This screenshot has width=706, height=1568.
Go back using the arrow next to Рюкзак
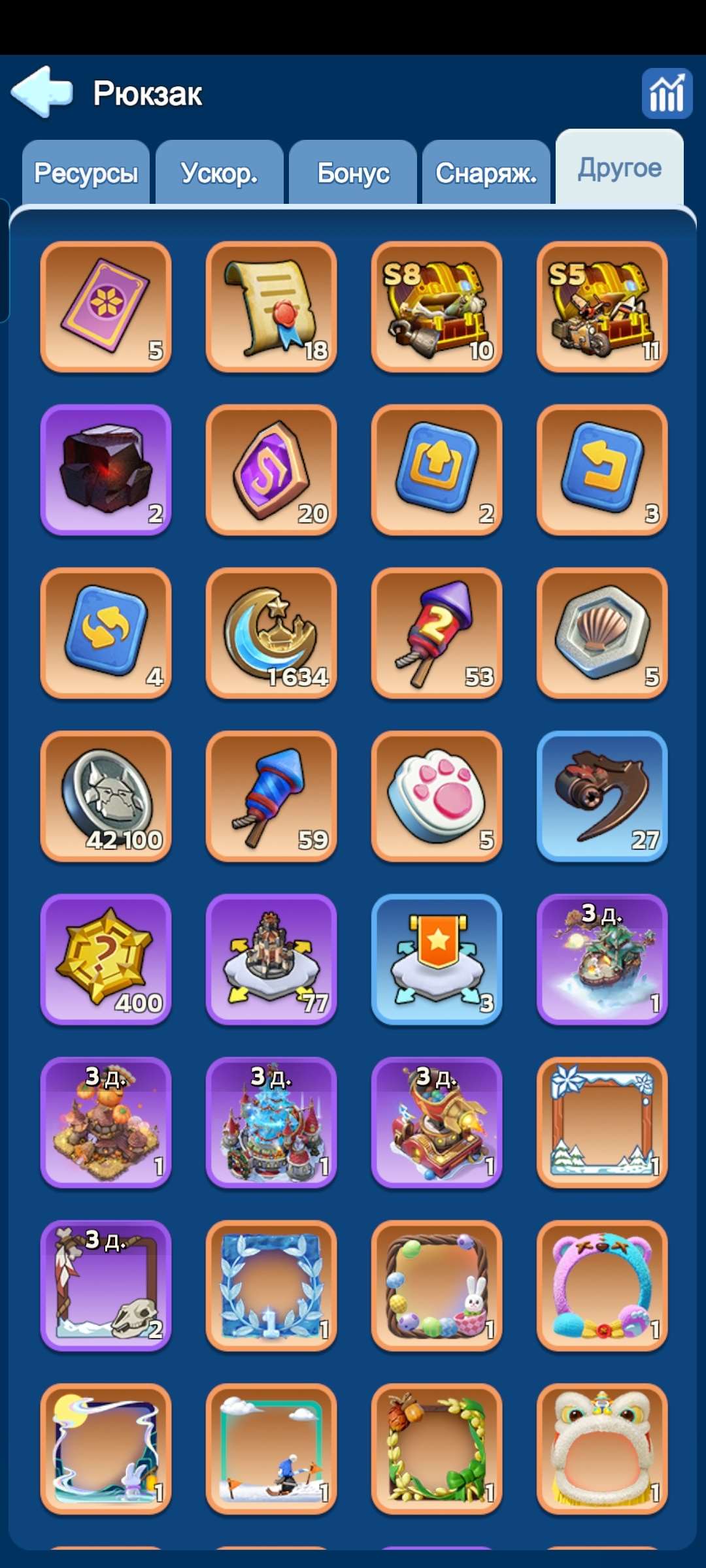(x=42, y=92)
